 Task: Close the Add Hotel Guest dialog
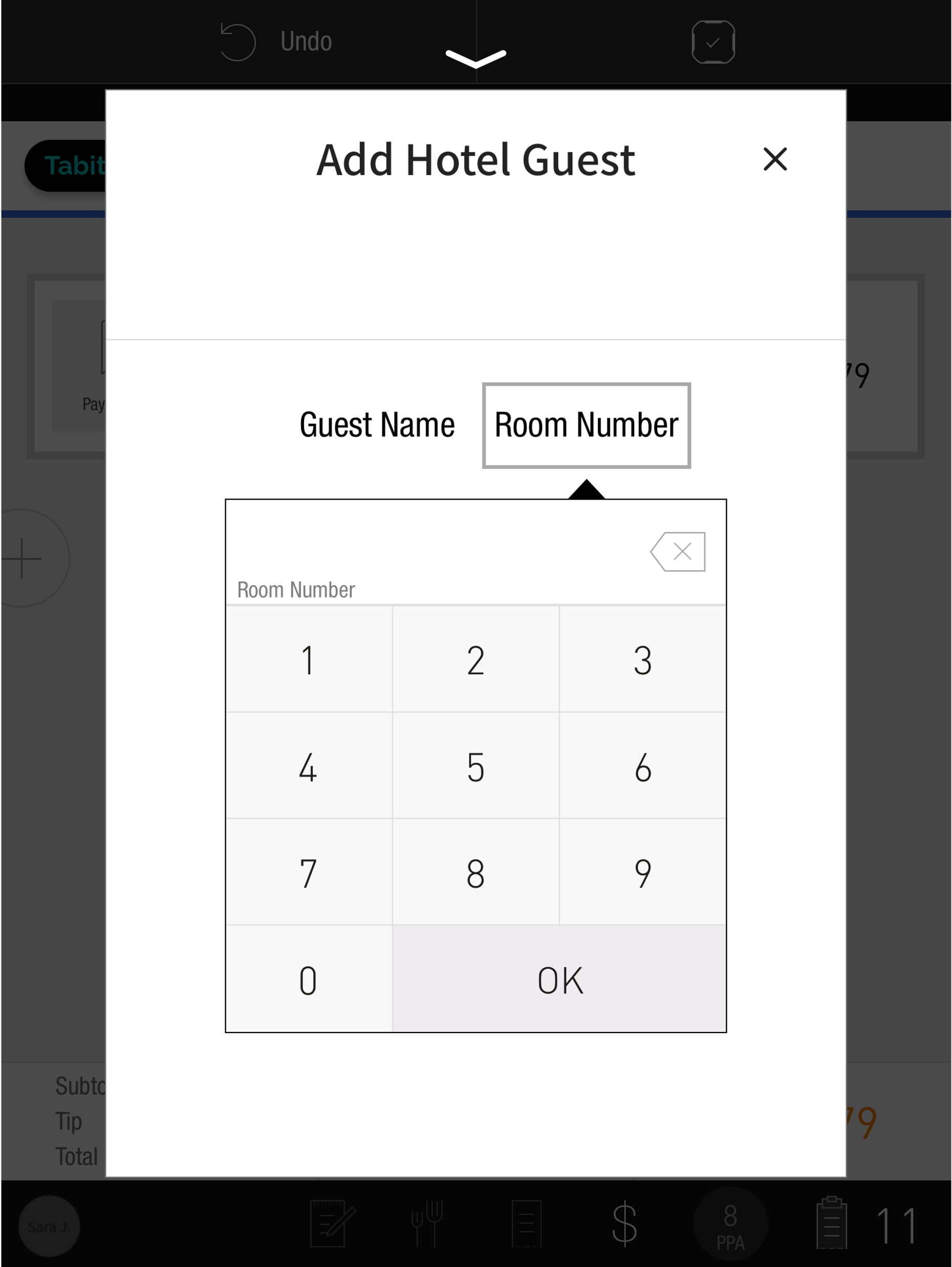pos(774,159)
